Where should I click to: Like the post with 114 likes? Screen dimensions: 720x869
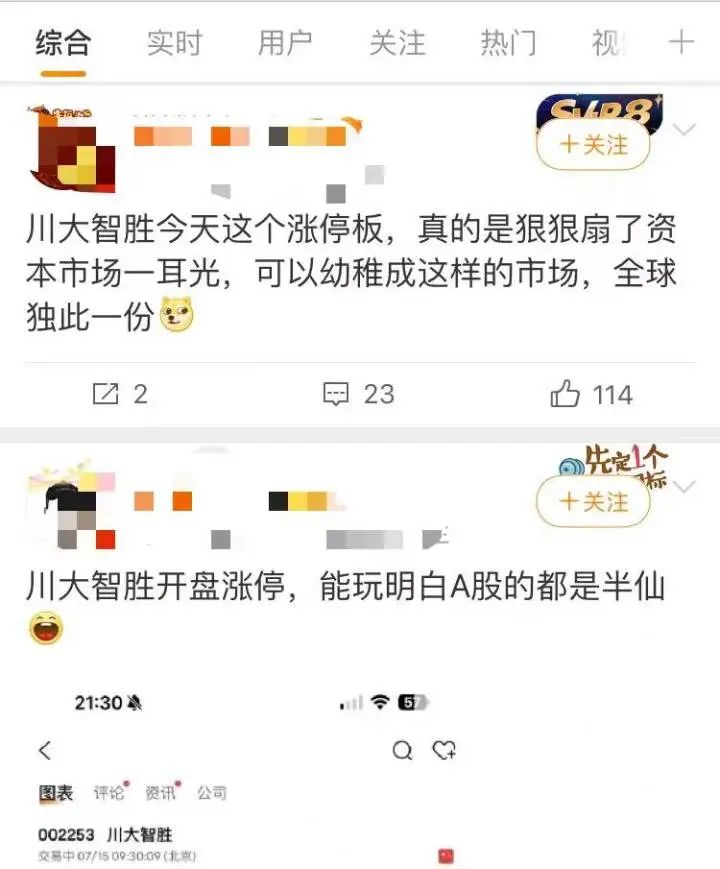[591, 394]
